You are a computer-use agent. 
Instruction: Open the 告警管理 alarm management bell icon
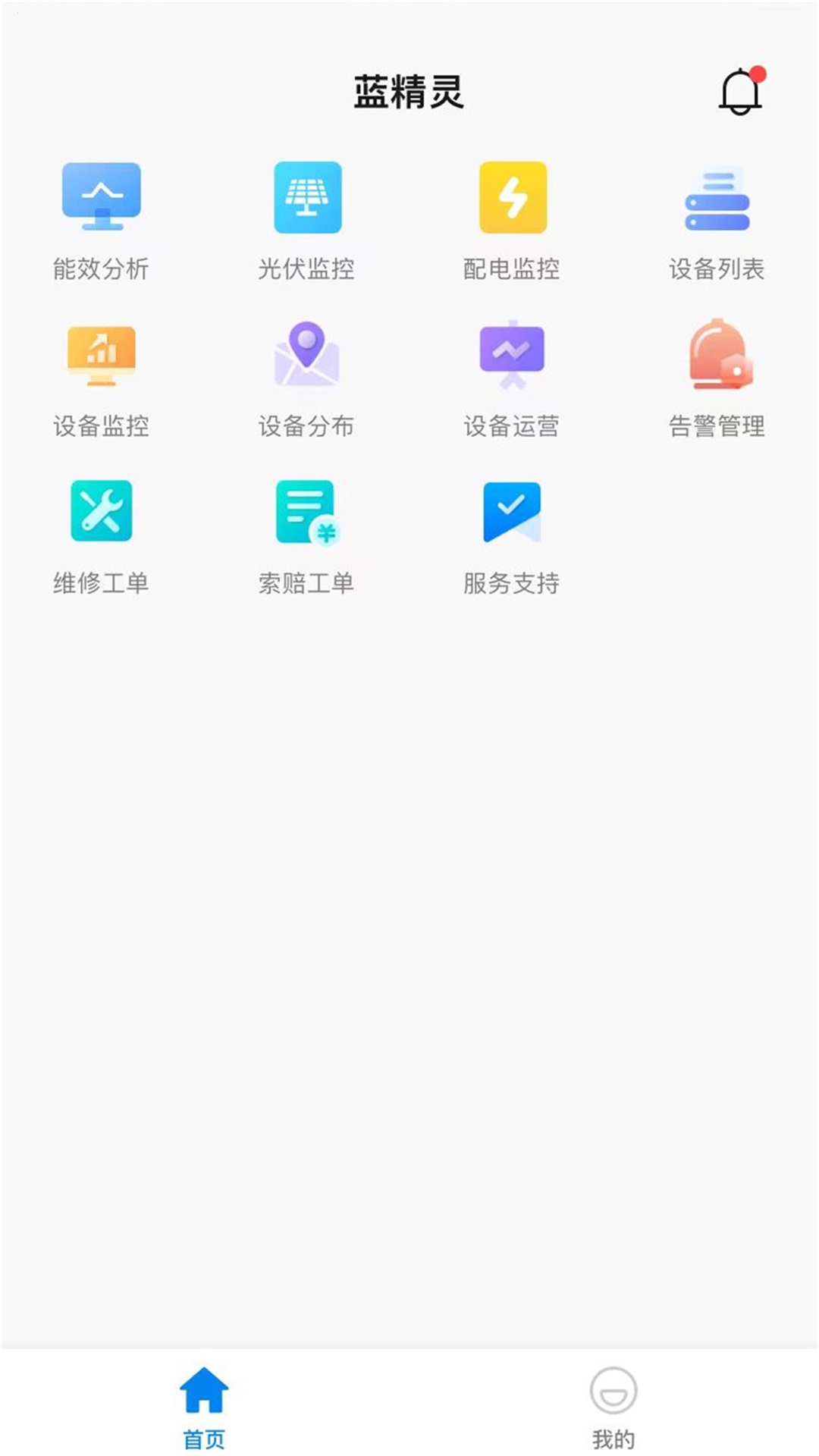pyautogui.click(x=716, y=356)
